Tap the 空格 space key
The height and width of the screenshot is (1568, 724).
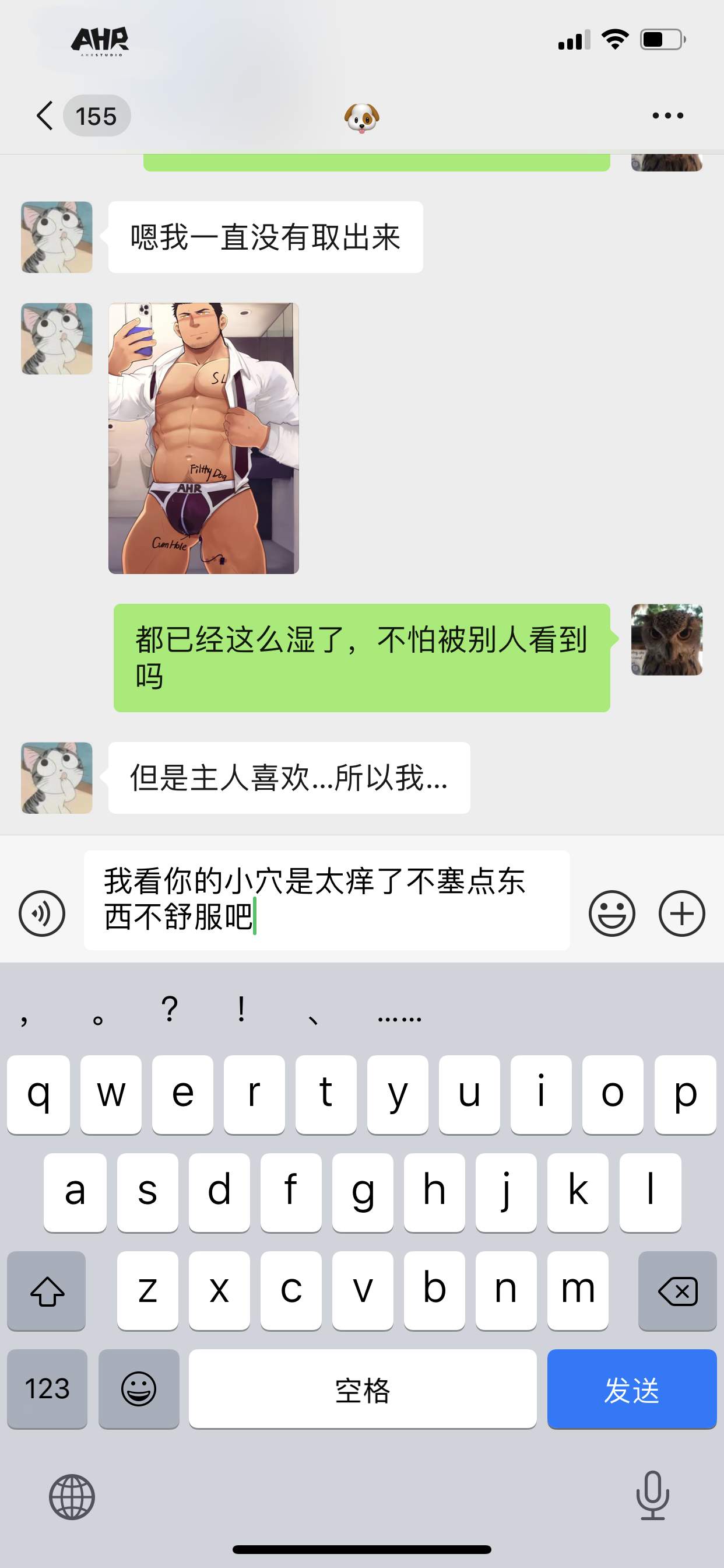(362, 1389)
